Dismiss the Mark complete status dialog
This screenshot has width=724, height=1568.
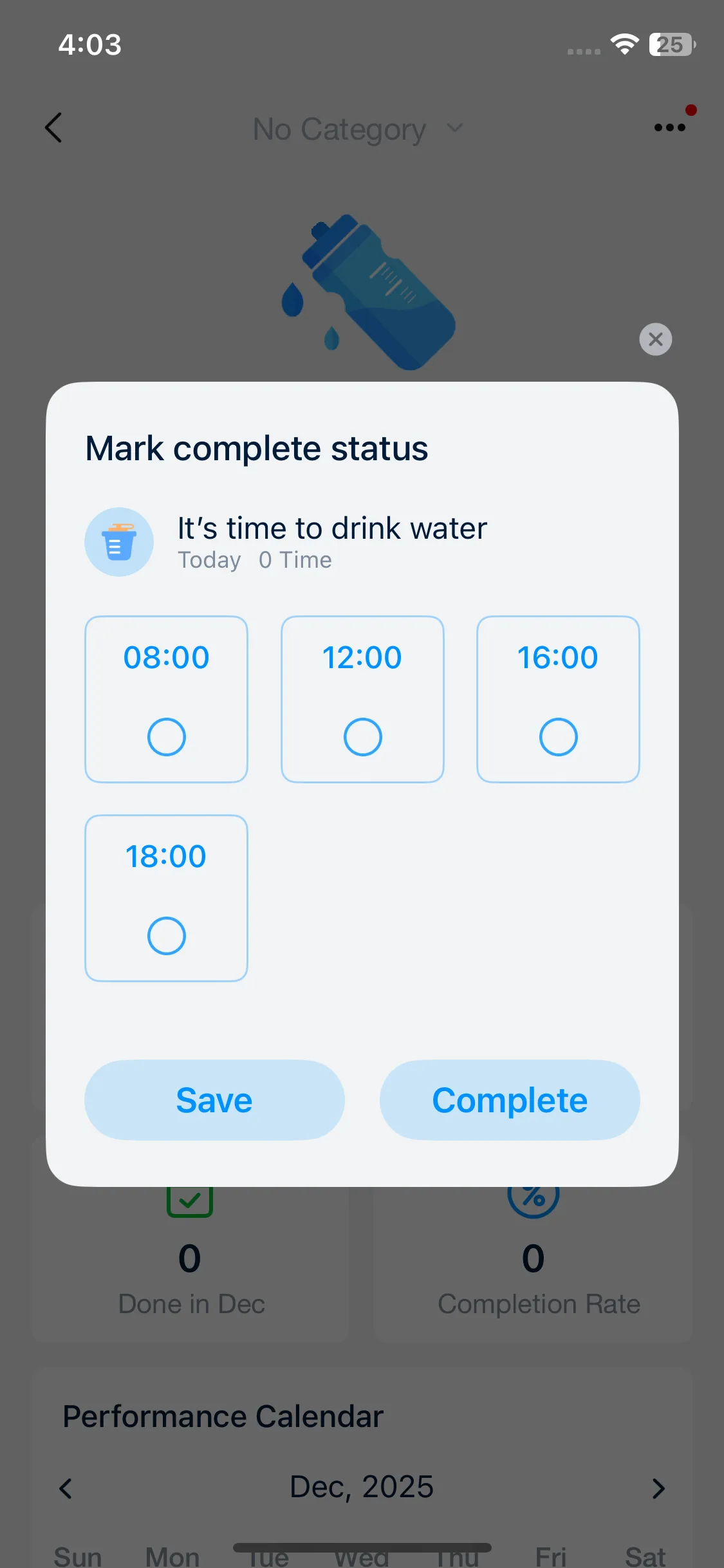(655, 339)
